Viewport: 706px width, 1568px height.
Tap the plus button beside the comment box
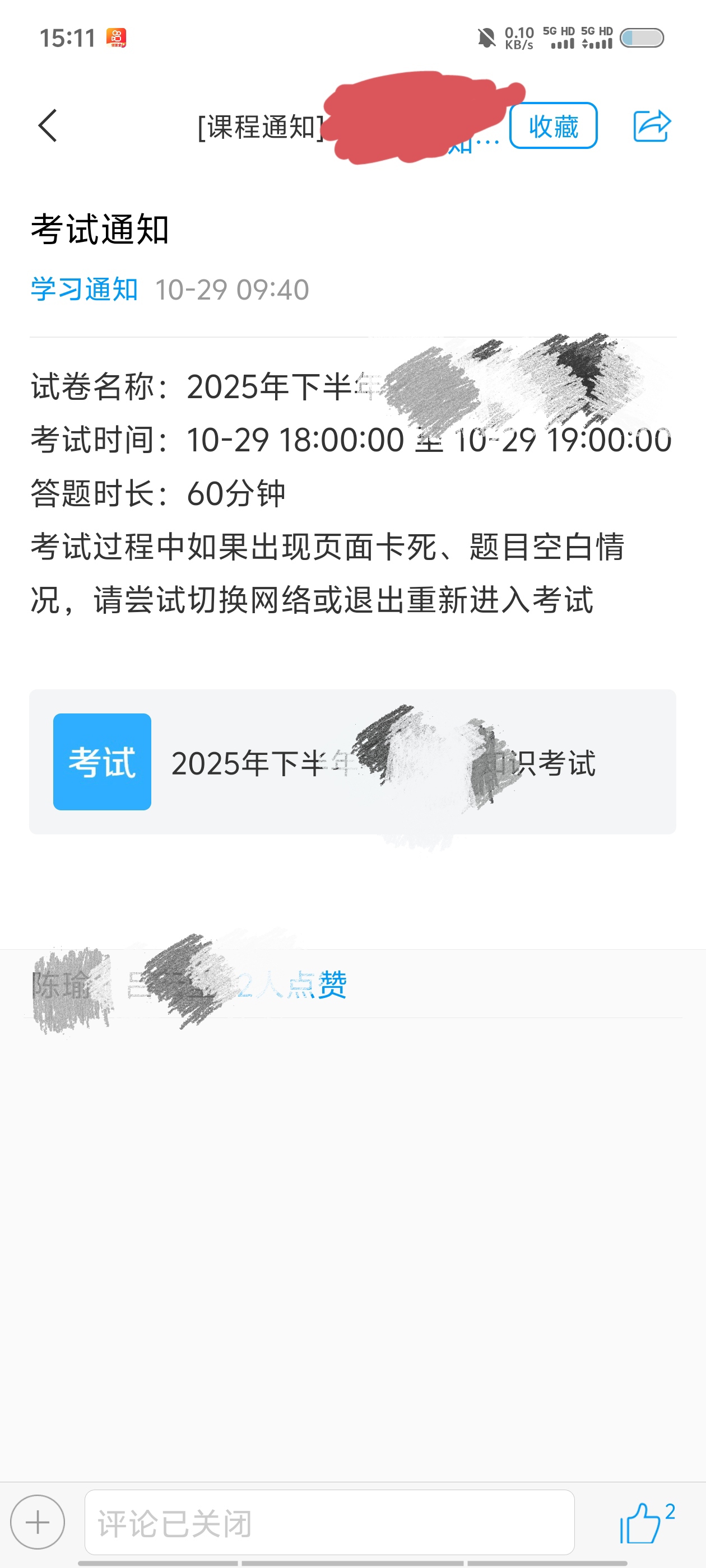tap(38, 1522)
